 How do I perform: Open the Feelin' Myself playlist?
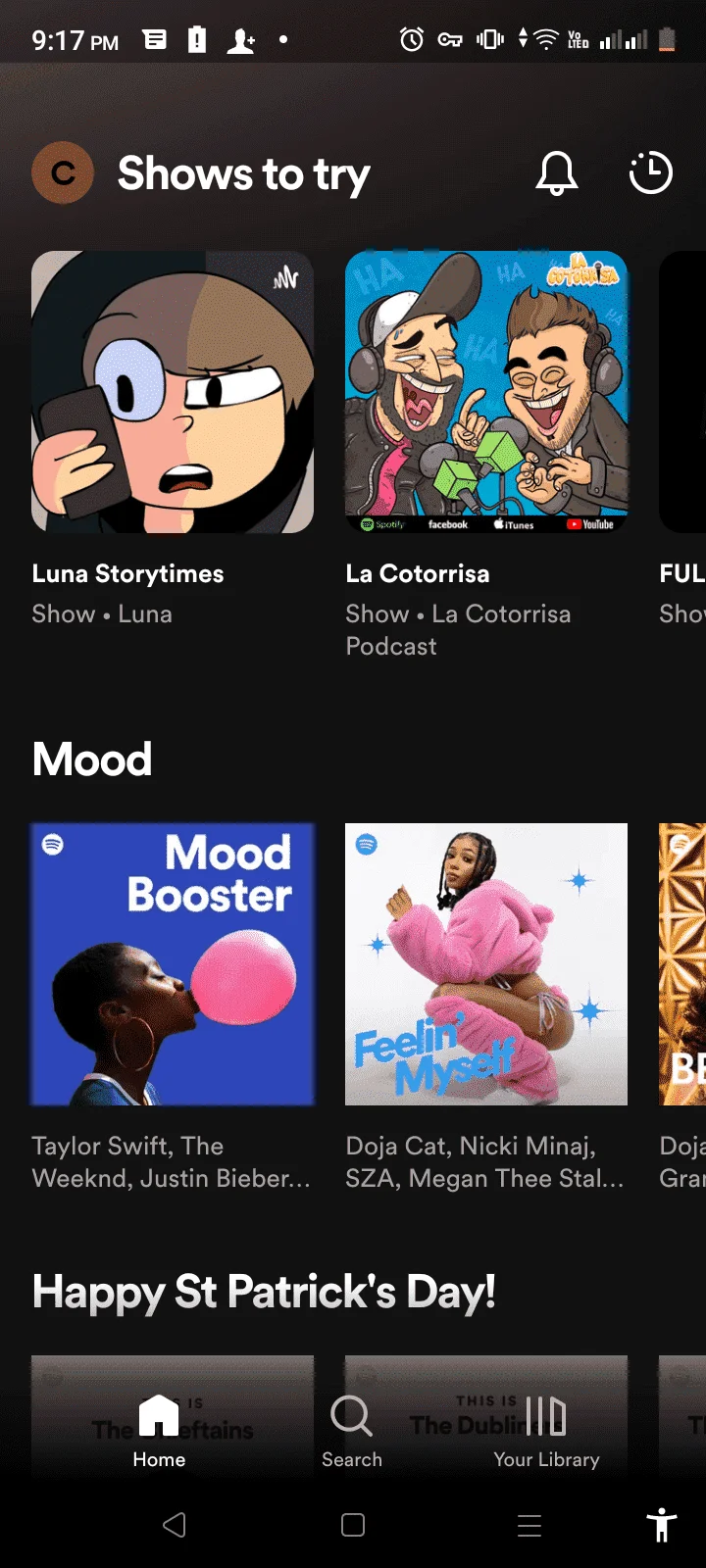coord(486,964)
